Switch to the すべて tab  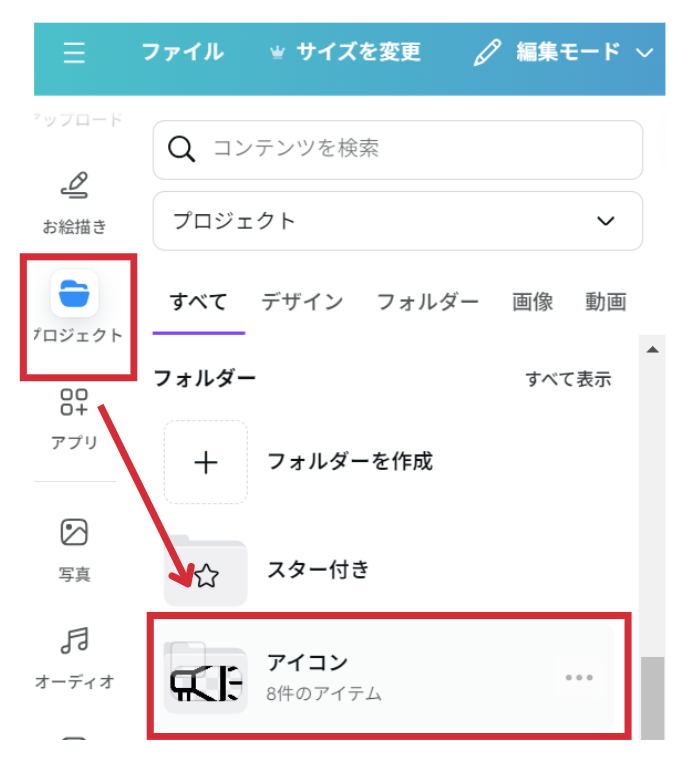click(198, 302)
